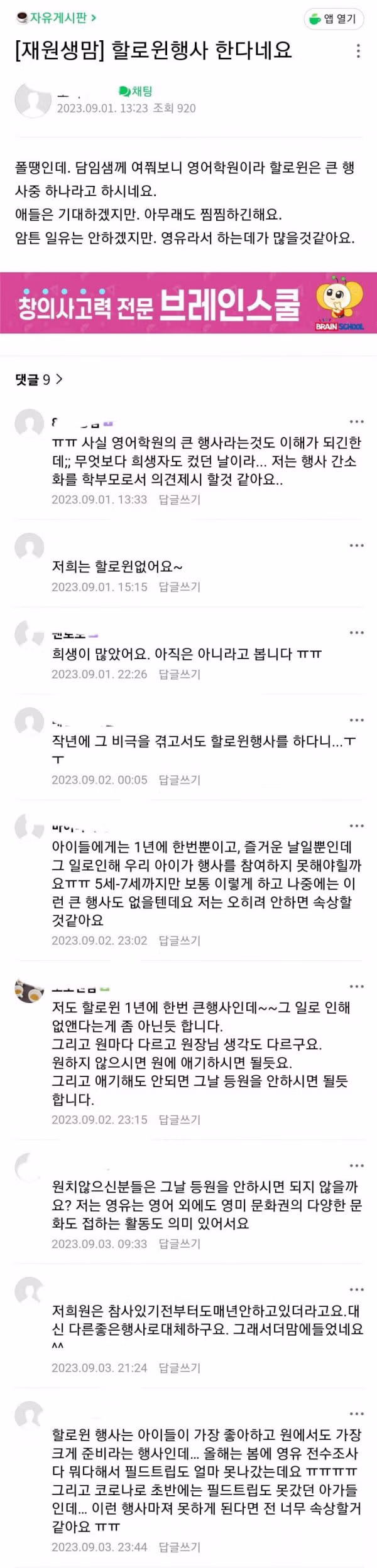Reply to the 13:33 comment with 답글쓰기
Viewport: 377px width, 1568px height.
coord(179,500)
